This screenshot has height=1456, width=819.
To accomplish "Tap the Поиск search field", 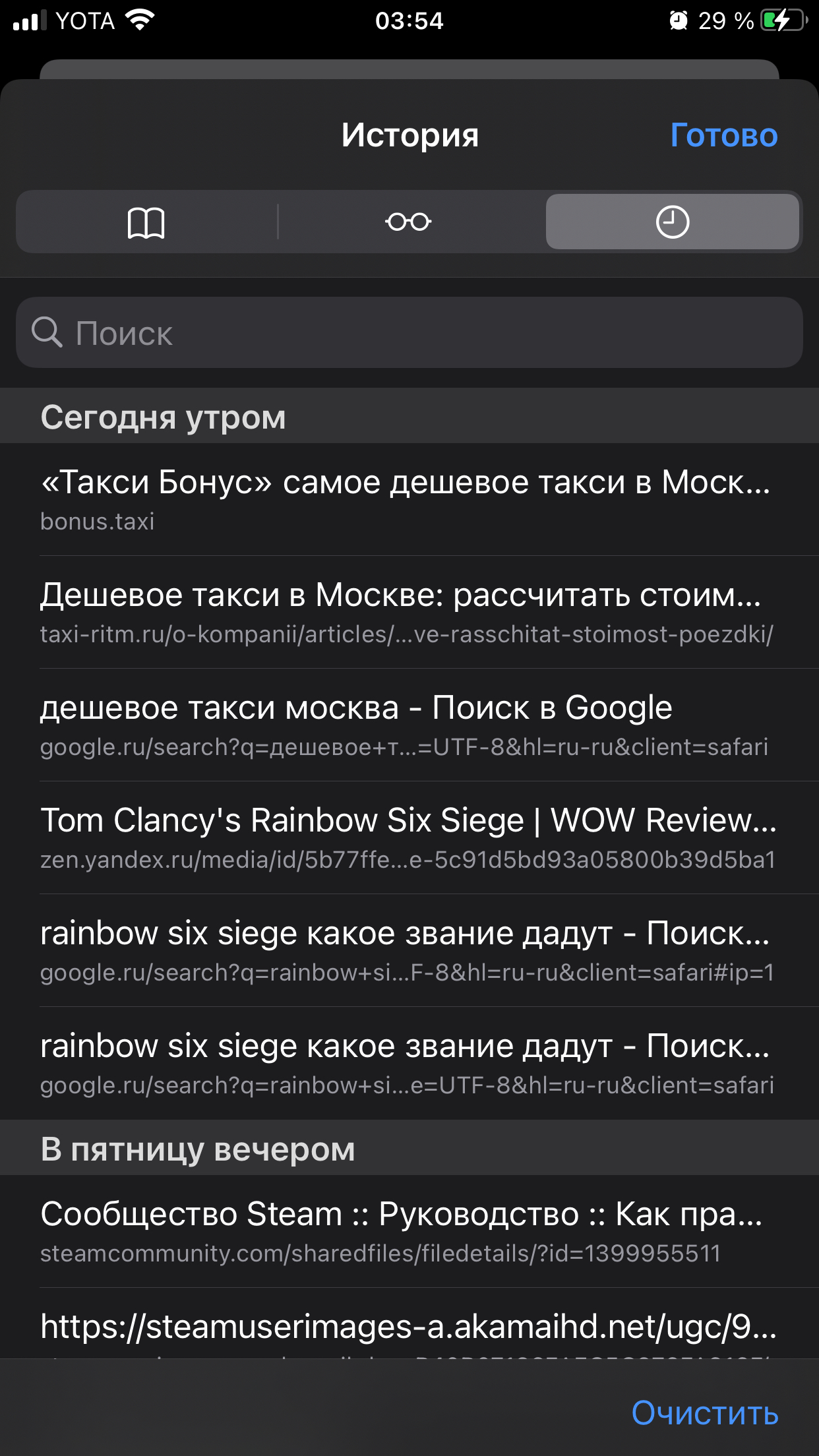I will (x=409, y=332).
